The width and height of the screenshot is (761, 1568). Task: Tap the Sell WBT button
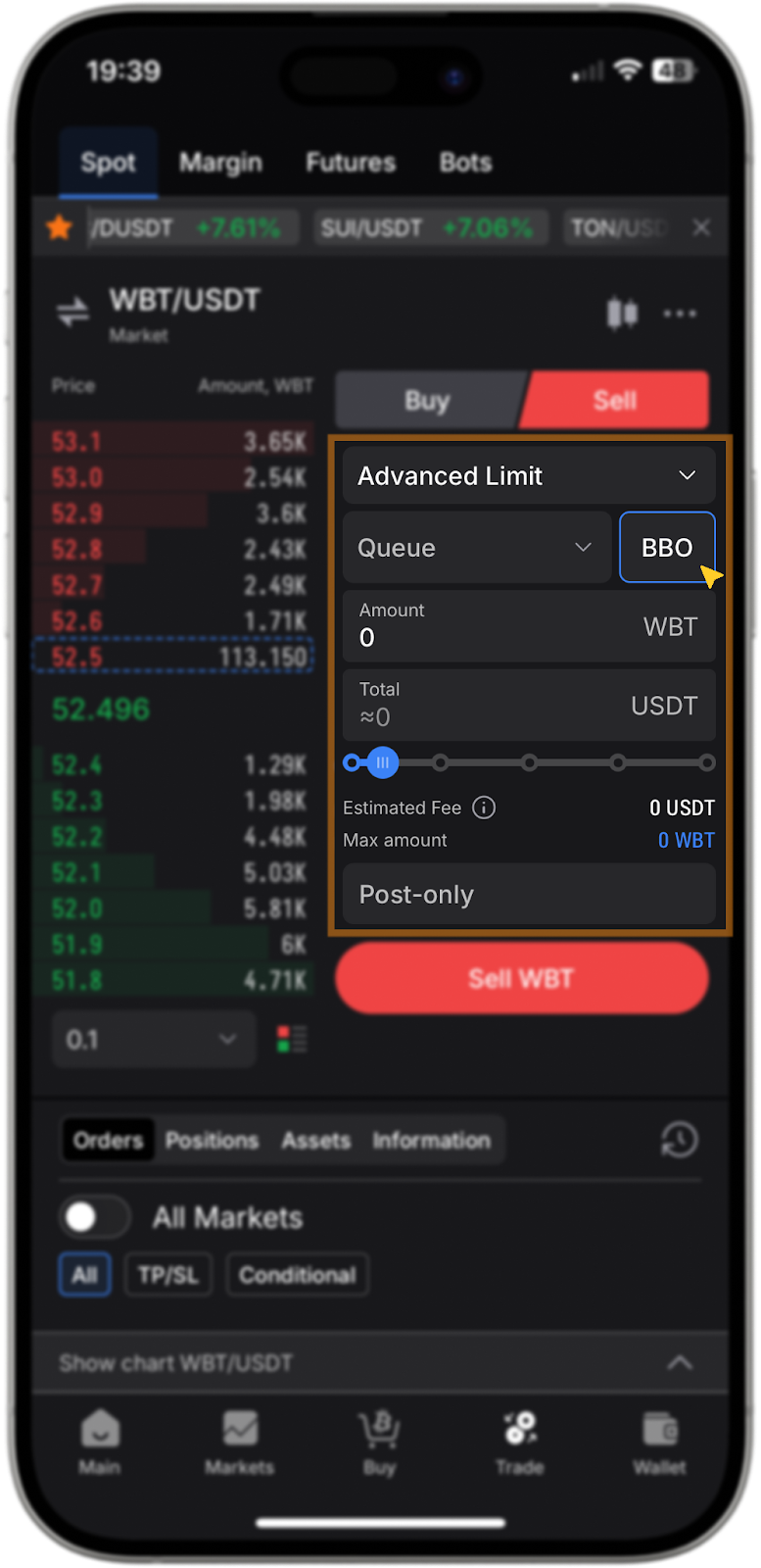pyautogui.click(x=521, y=979)
